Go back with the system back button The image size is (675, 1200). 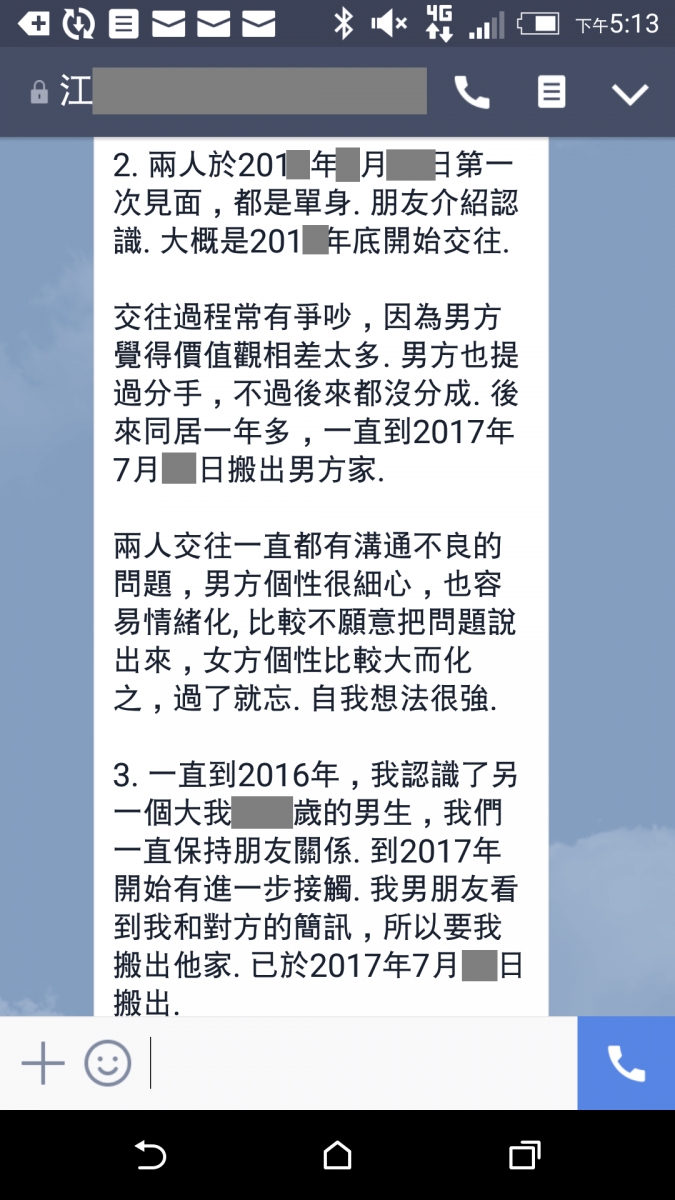pyautogui.click(x=150, y=1155)
